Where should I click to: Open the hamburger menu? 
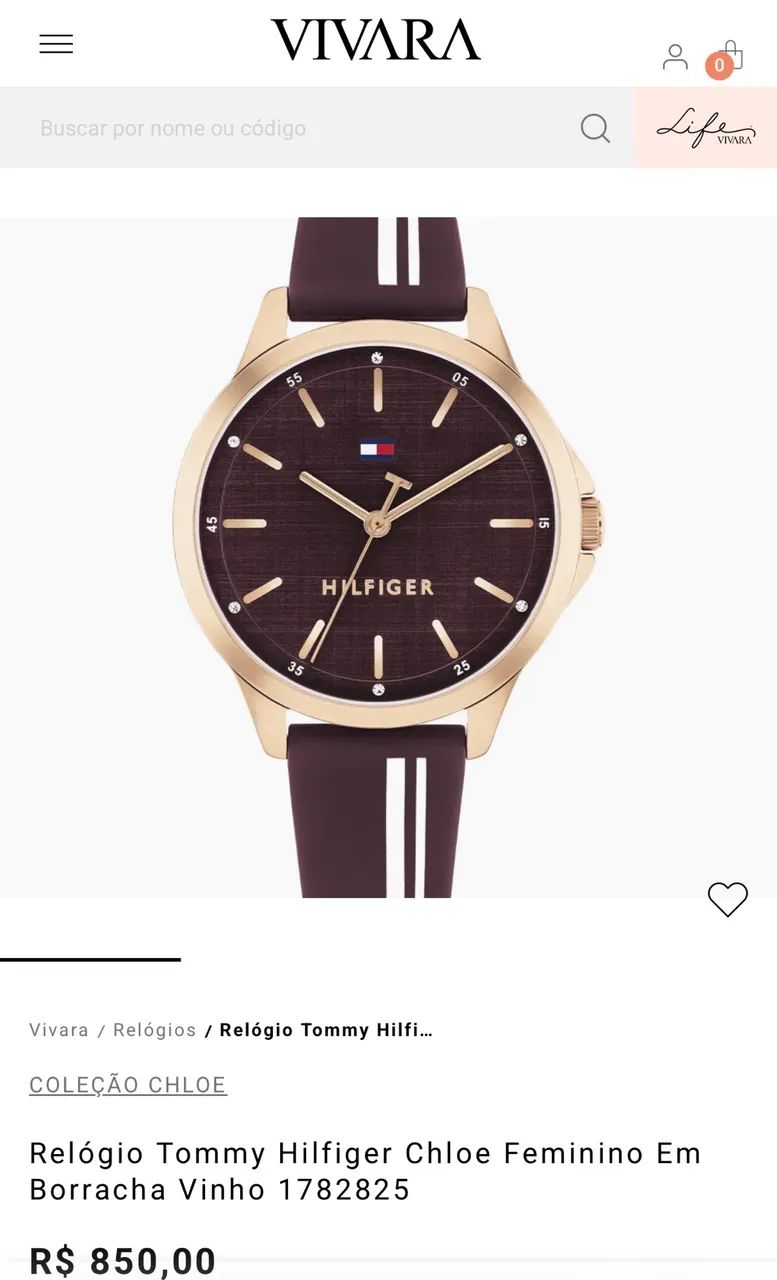(x=56, y=44)
